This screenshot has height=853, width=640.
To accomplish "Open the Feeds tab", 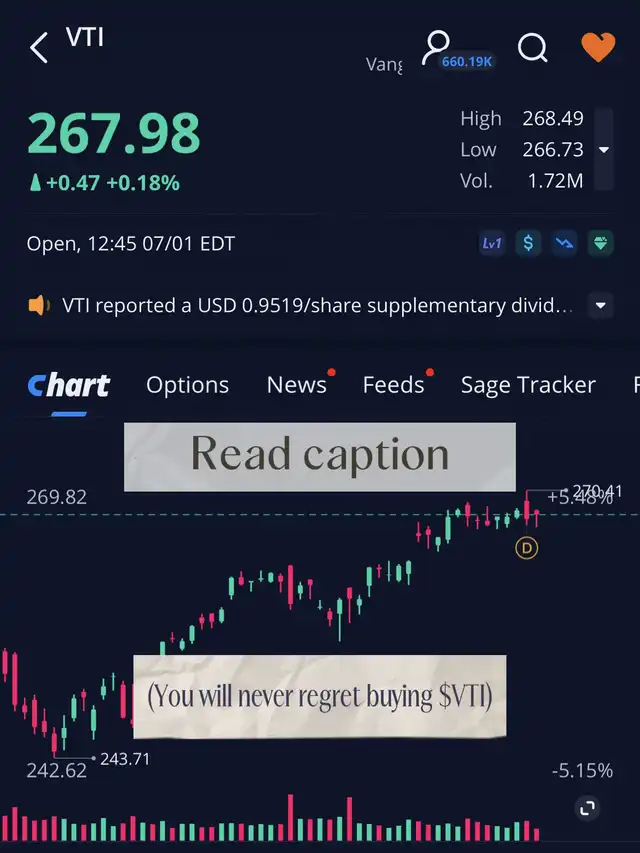I will 393,385.
